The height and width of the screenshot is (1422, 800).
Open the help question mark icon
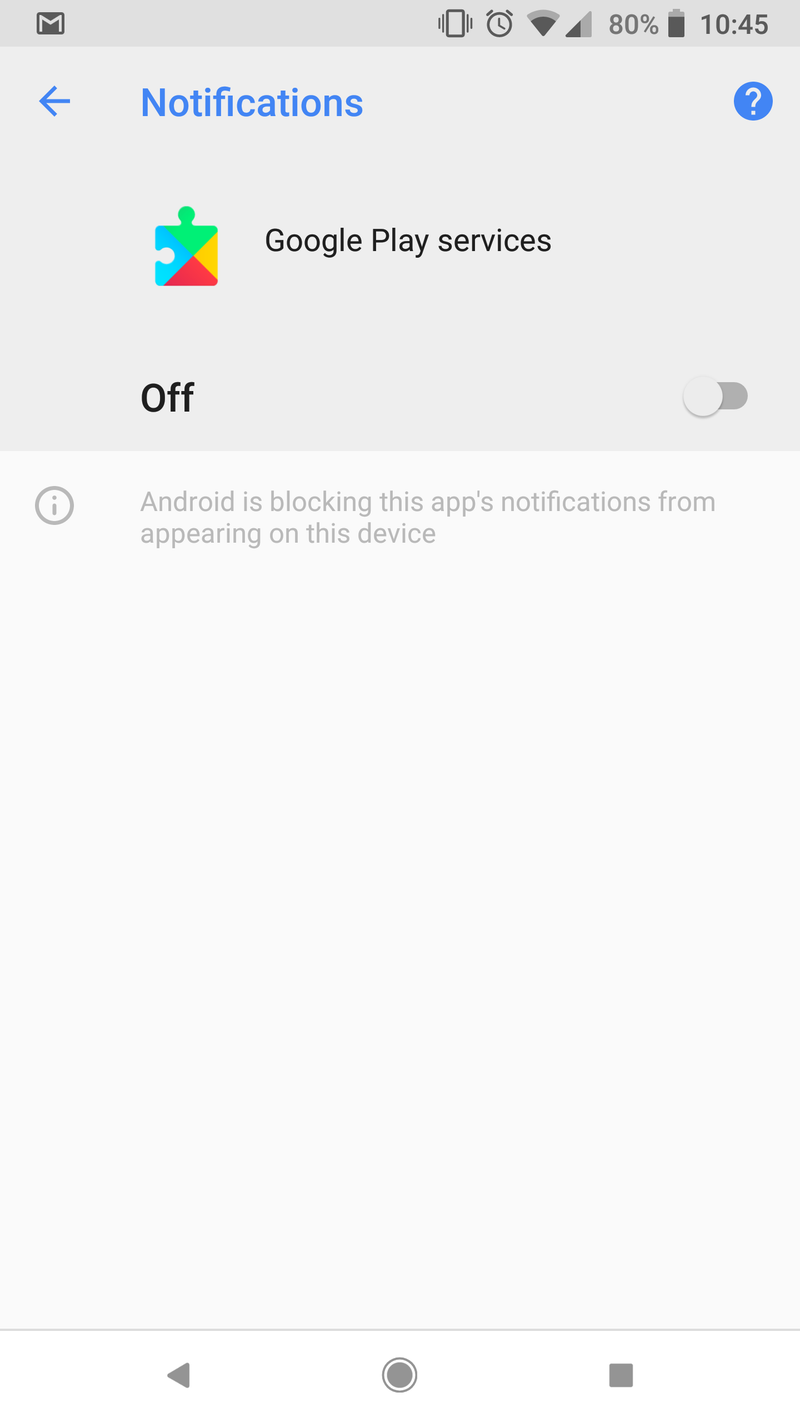pyautogui.click(x=753, y=101)
